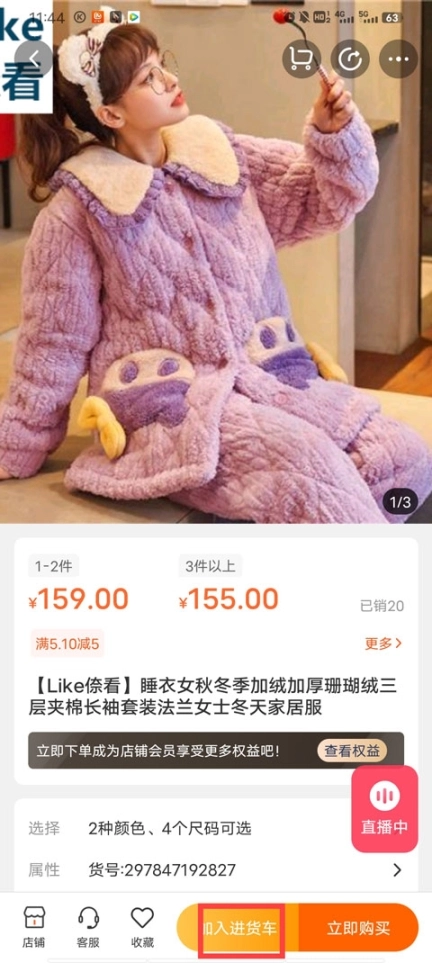
Task: View more promotions via 更多
Action: [383, 643]
